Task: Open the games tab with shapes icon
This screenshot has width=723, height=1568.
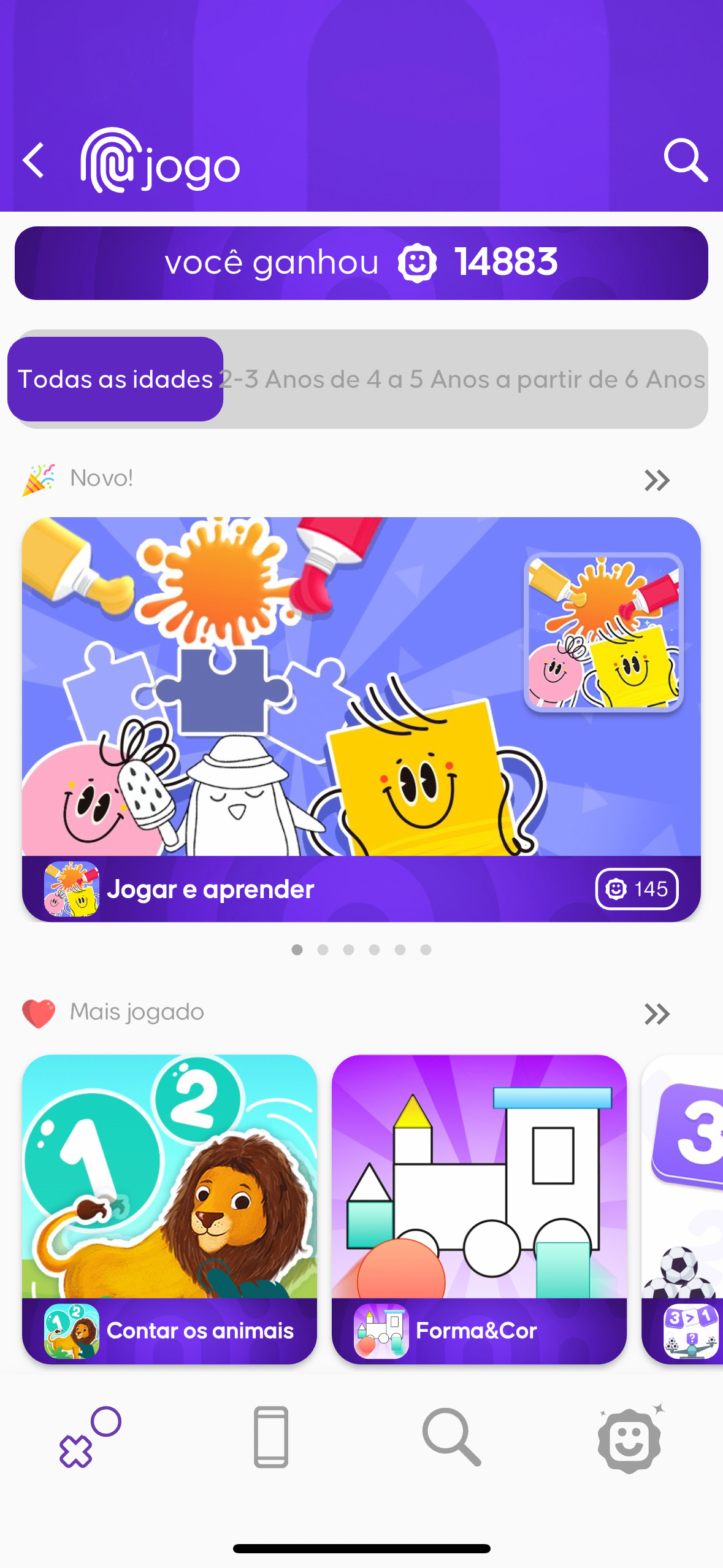Action: [x=90, y=1437]
